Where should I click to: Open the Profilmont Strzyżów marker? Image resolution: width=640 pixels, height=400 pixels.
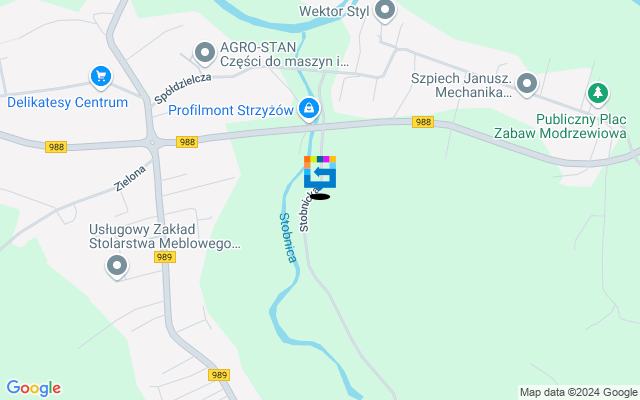309,108
